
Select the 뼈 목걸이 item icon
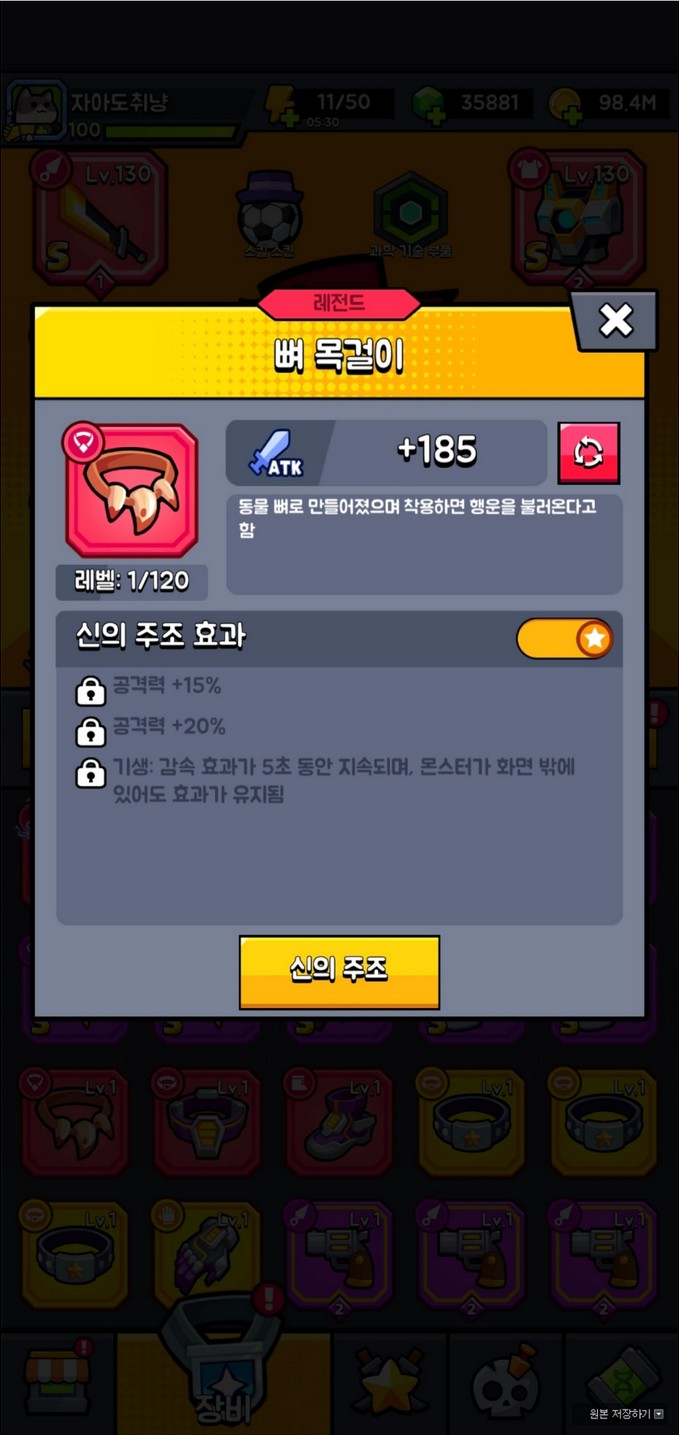(131, 490)
